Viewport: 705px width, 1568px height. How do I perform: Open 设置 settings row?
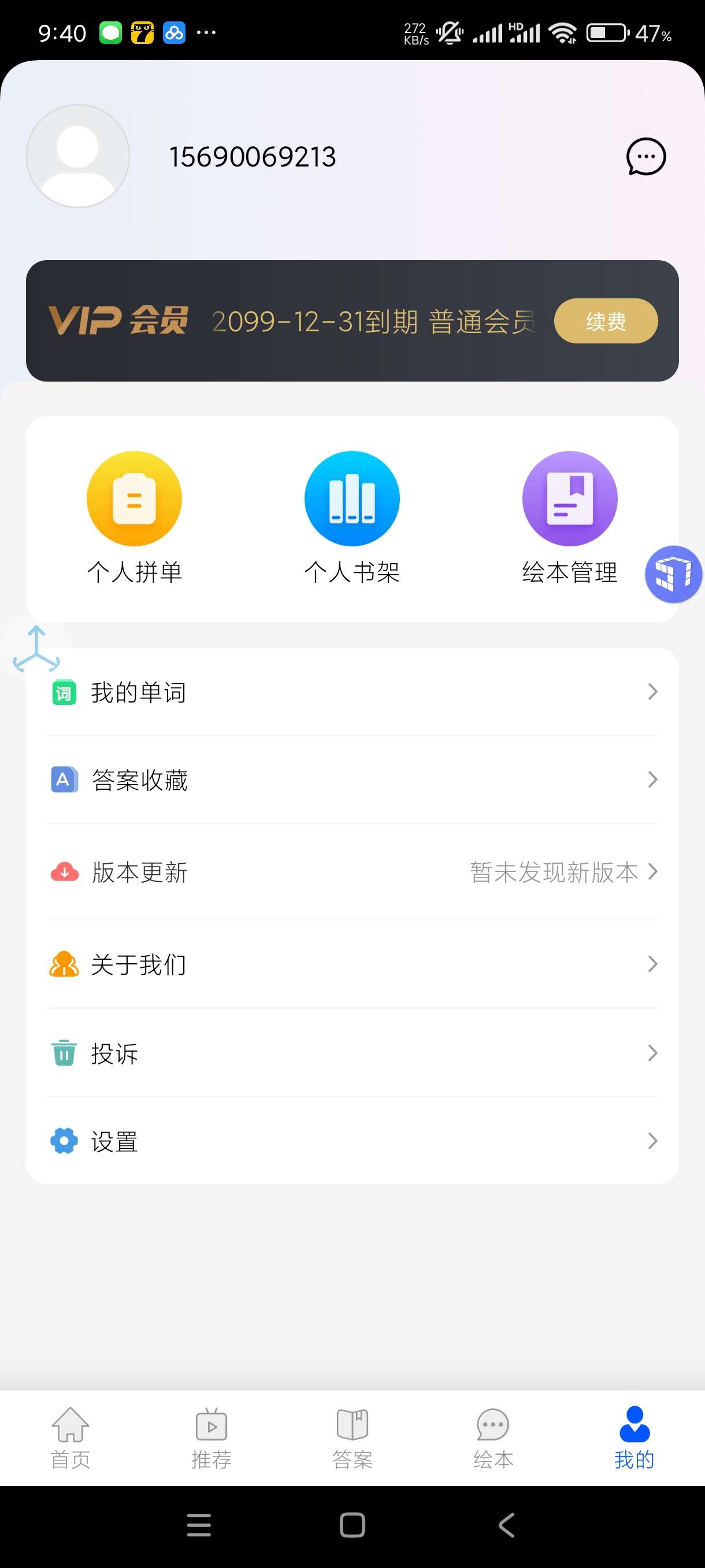click(x=352, y=1141)
